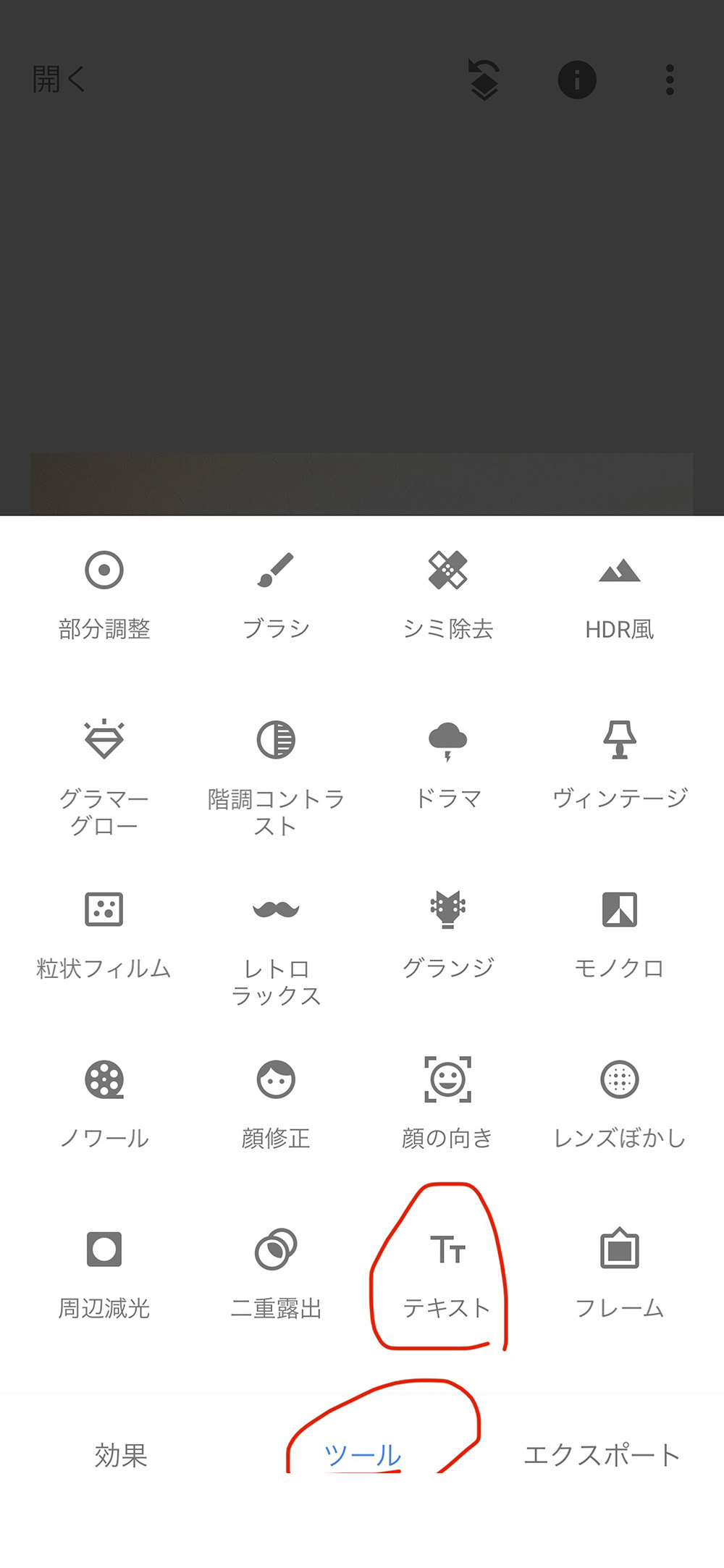
Task: Open the three-dot overflow menu
Action: click(670, 80)
